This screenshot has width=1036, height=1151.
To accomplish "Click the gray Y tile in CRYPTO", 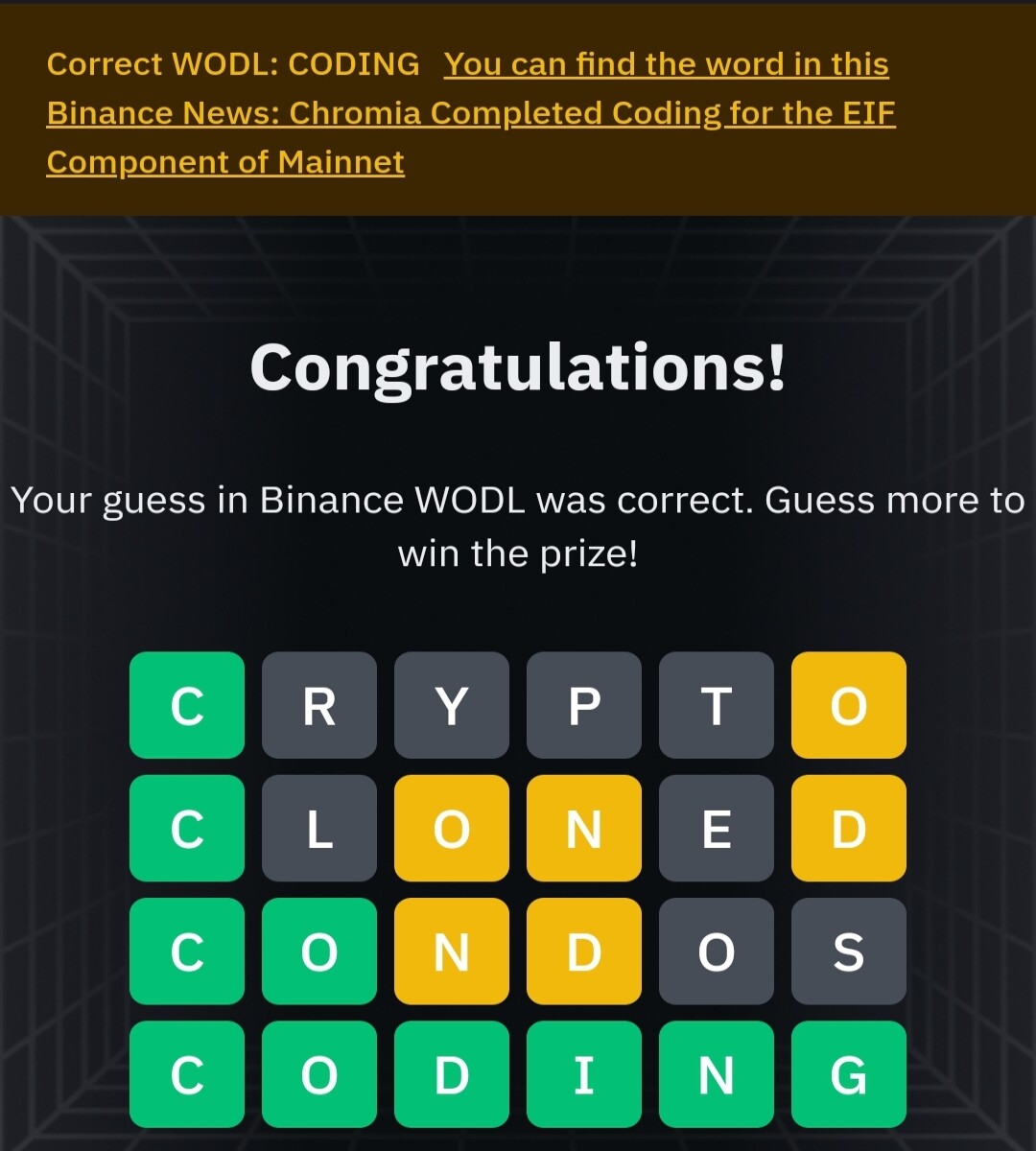I will pos(452,704).
